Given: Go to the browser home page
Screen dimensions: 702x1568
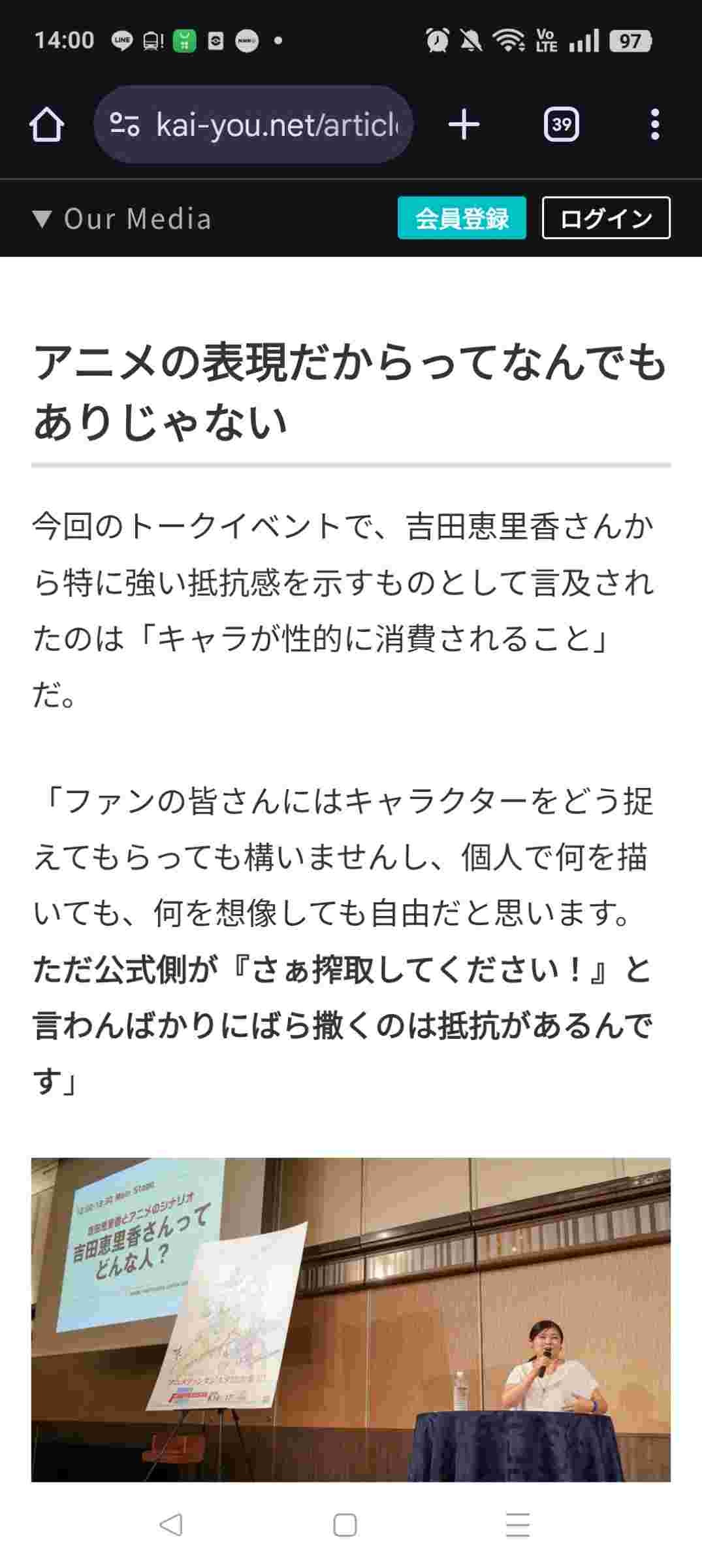Looking at the screenshot, I should click(46, 124).
